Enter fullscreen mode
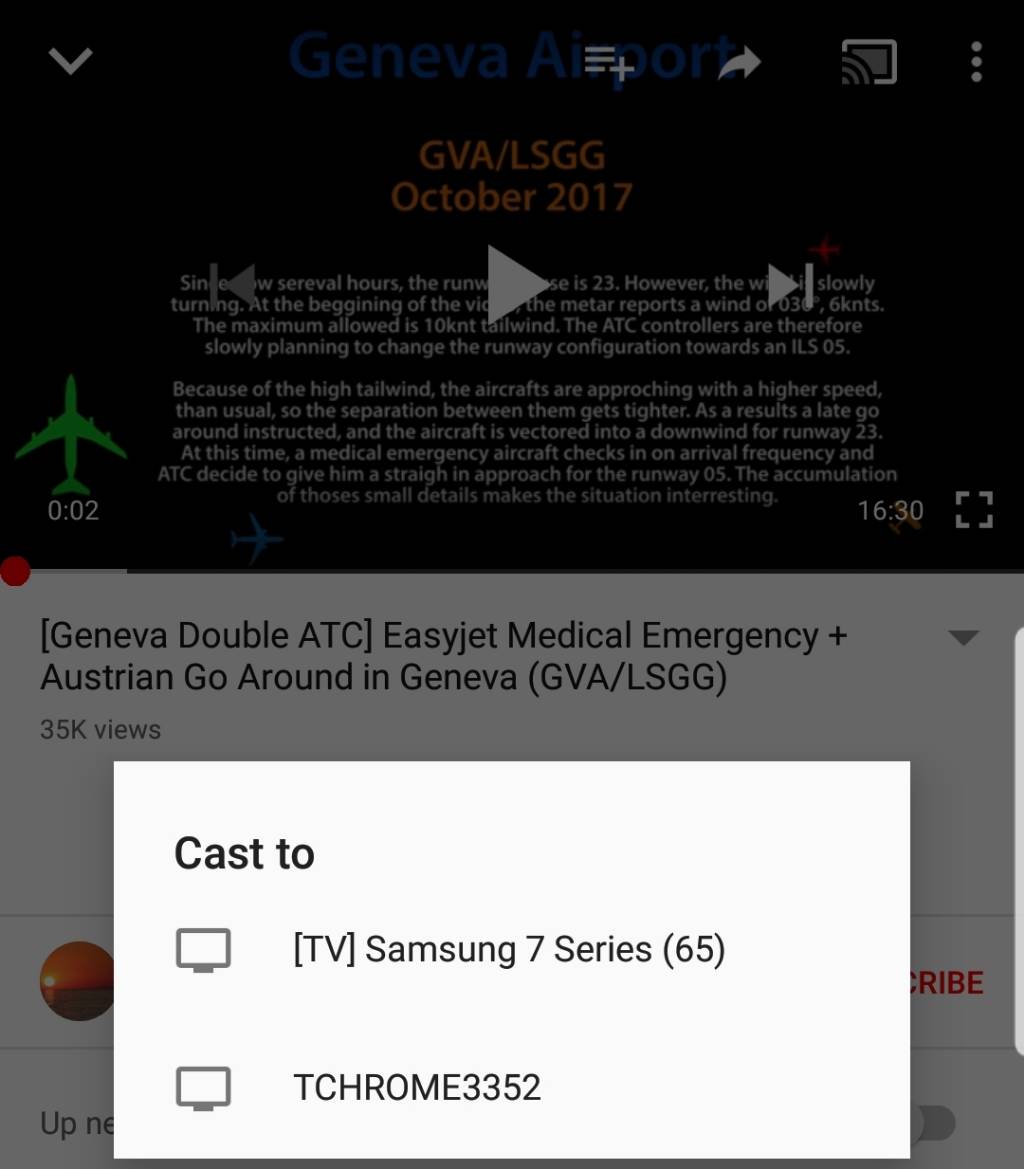Viewport: 1024px width, 1169px height. pos(973,510)
